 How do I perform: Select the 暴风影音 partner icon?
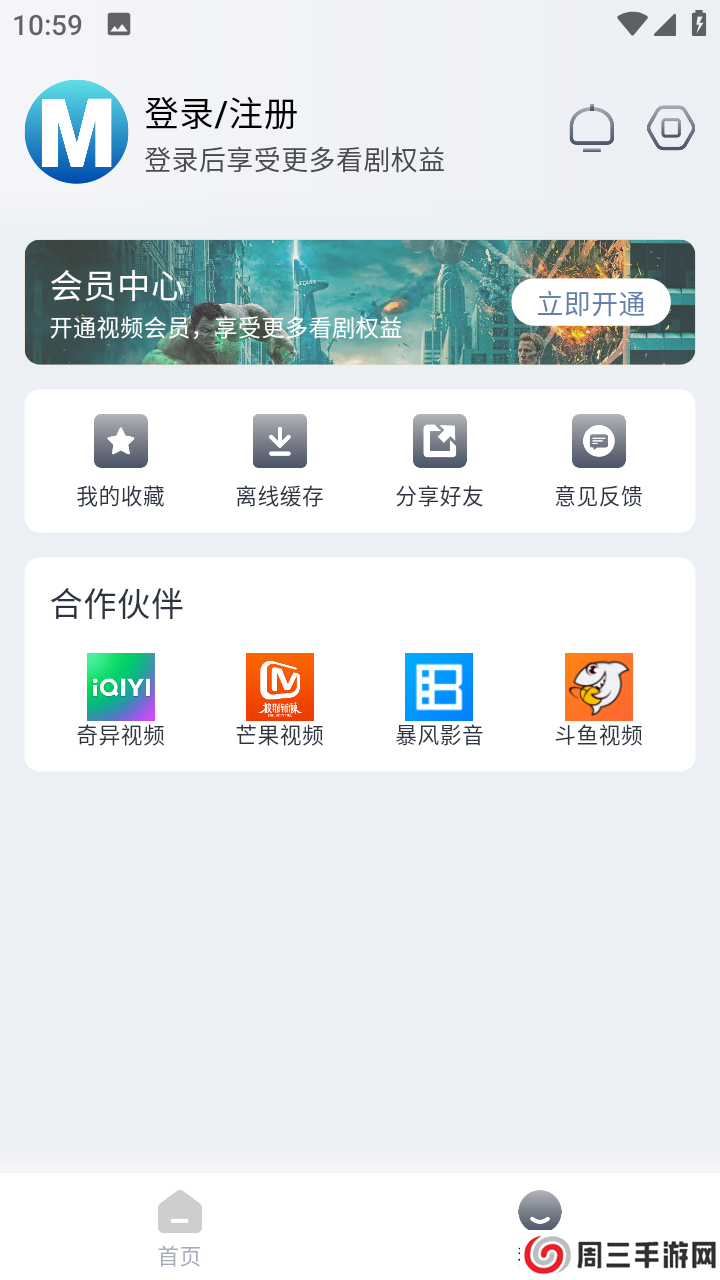[439, 687]
